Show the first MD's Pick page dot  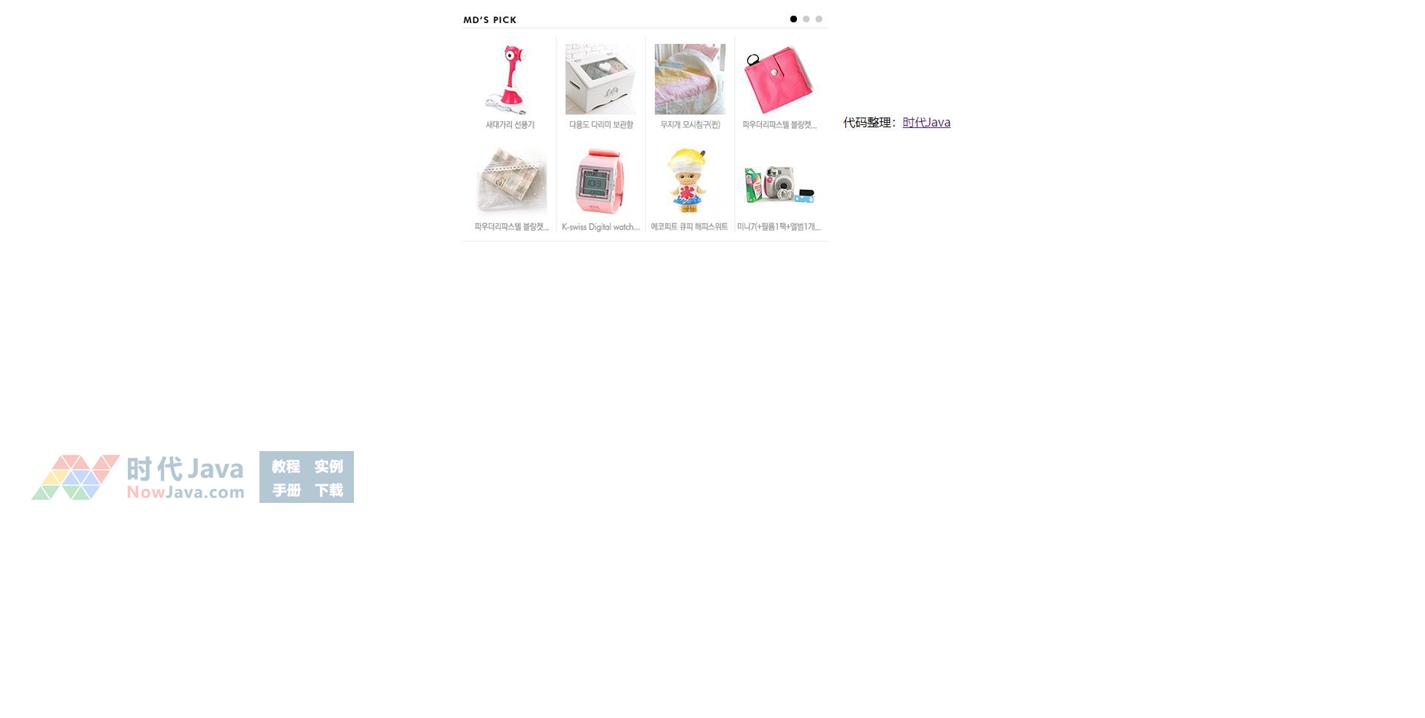click(x=794, y=19)
